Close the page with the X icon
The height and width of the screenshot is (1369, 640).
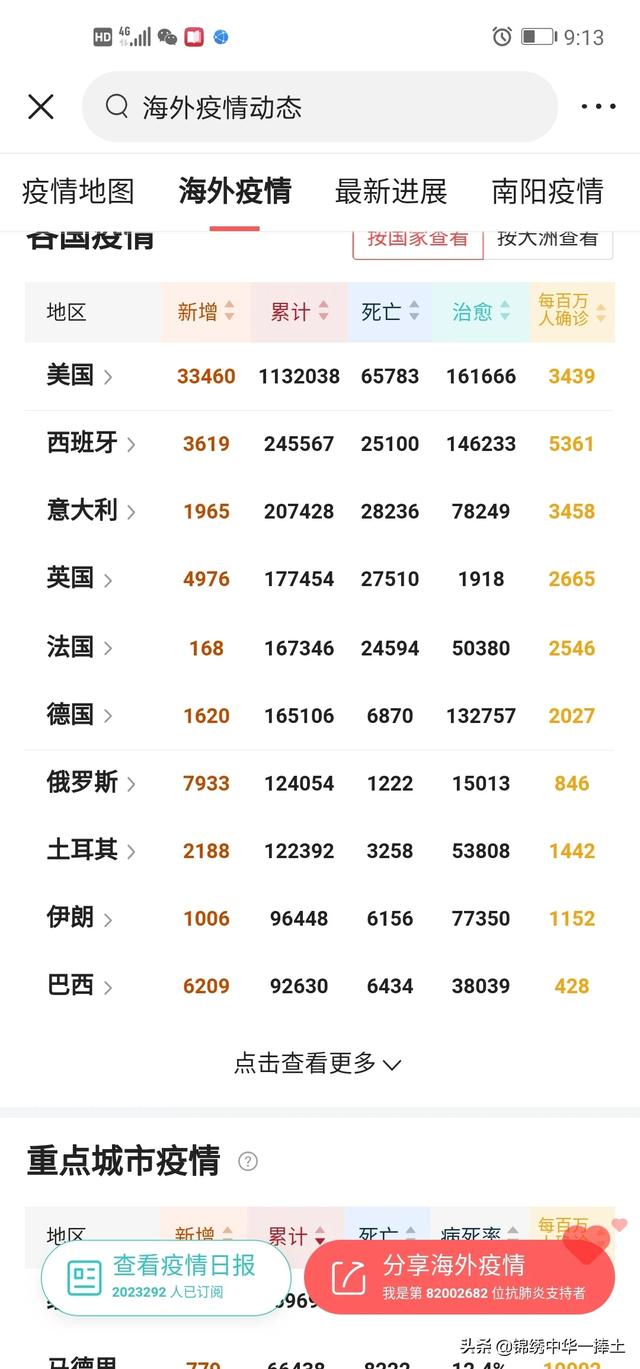coord(41,107)
